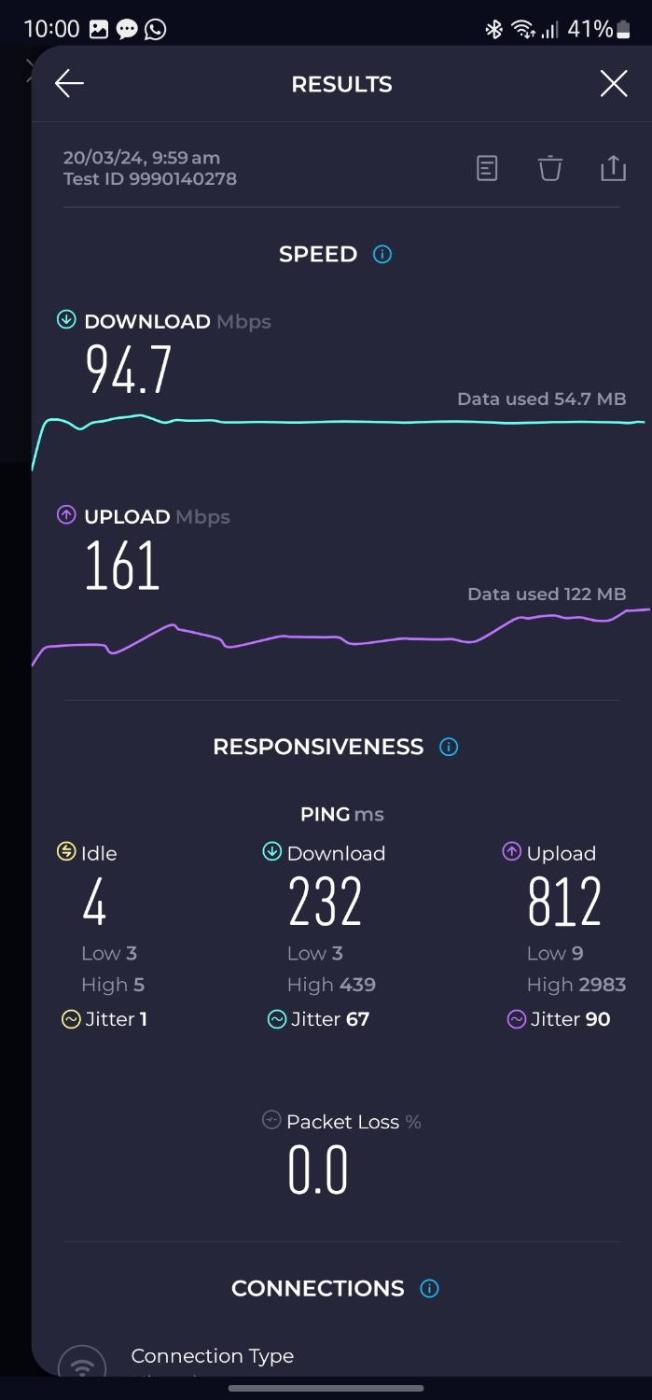This screenshot has height=1400, width=652.
Task: Show info about Speed
Action: (x=382, y=254)
